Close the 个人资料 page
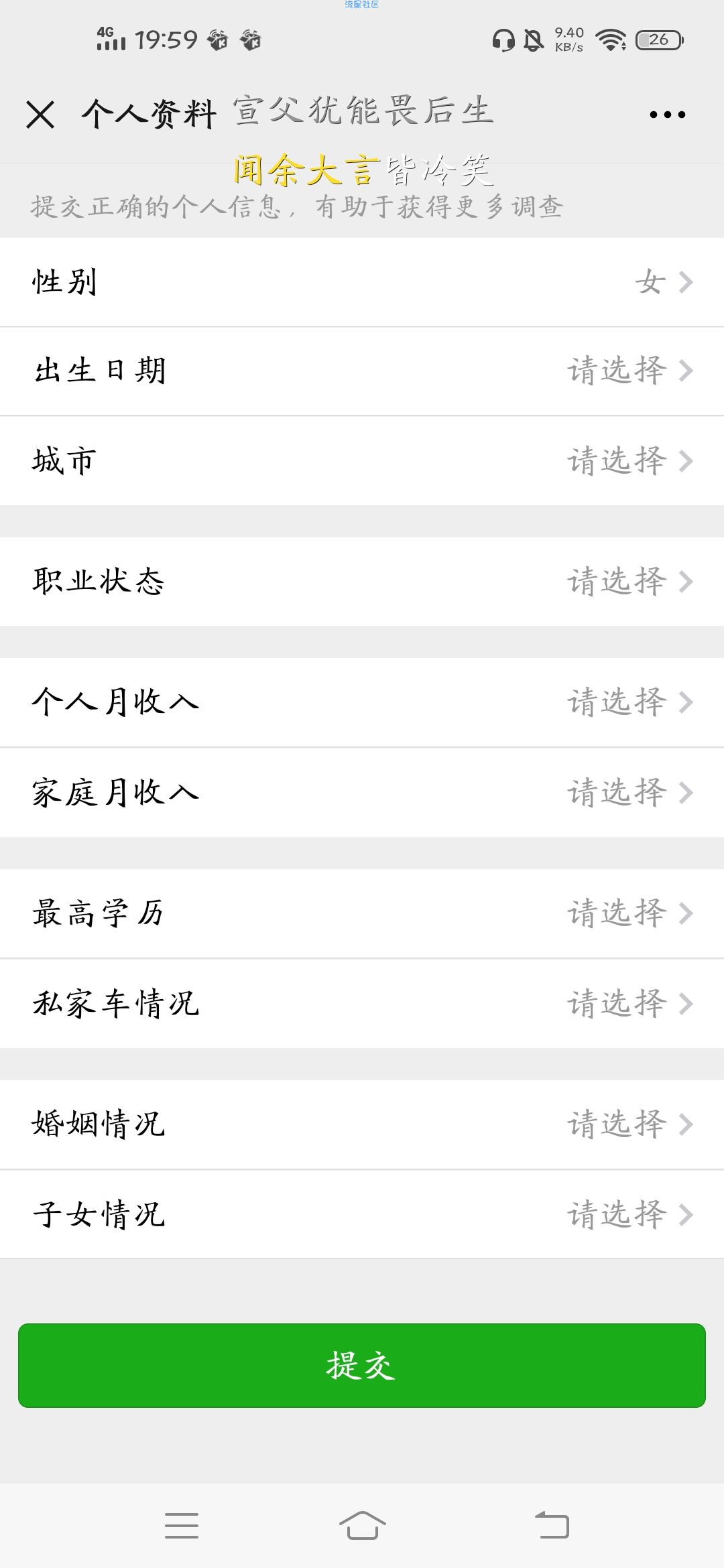Screen dimensions: 724x1568 pos(40,114)
